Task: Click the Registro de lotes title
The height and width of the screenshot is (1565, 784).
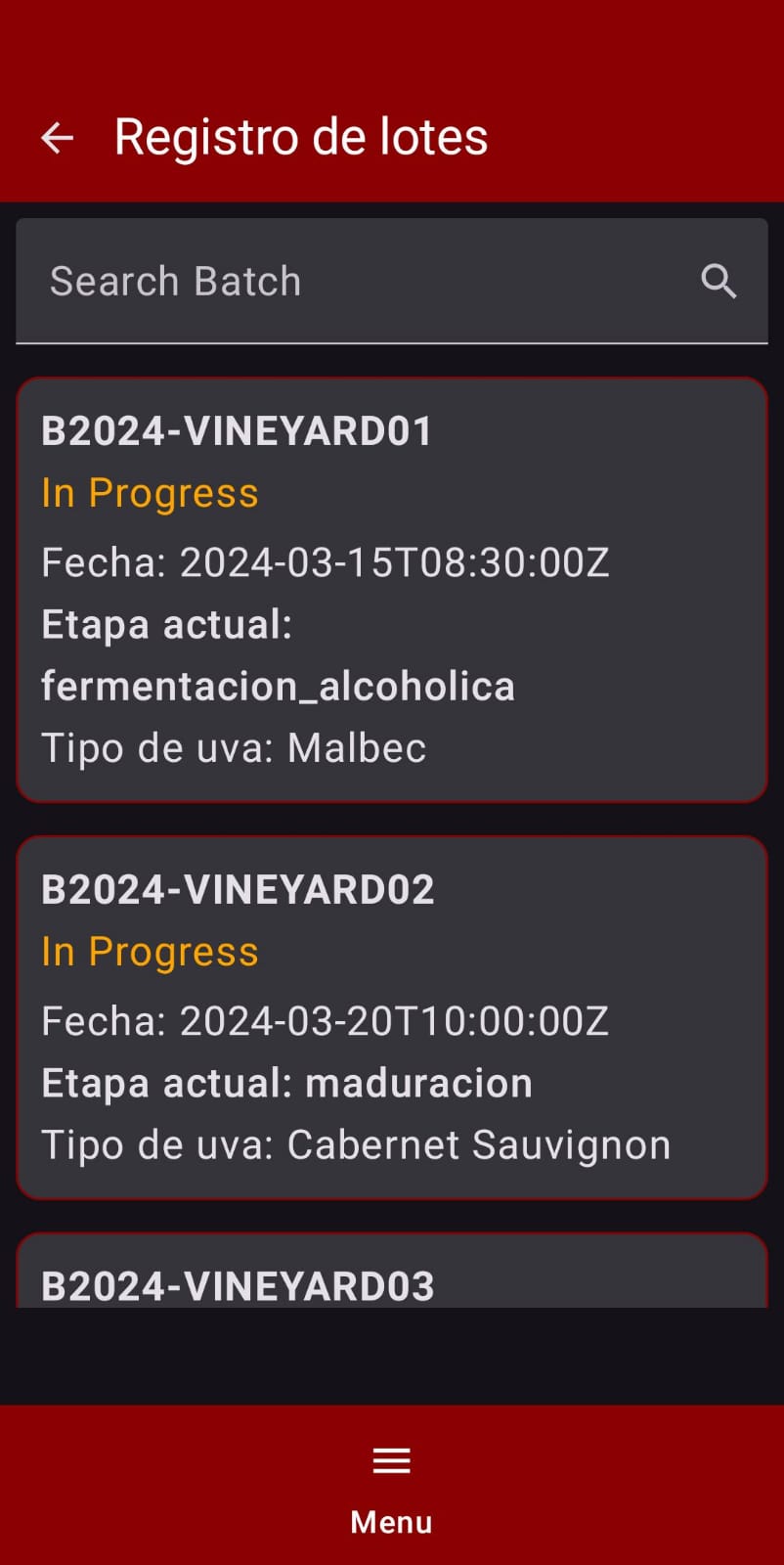Action: [300, 137]
